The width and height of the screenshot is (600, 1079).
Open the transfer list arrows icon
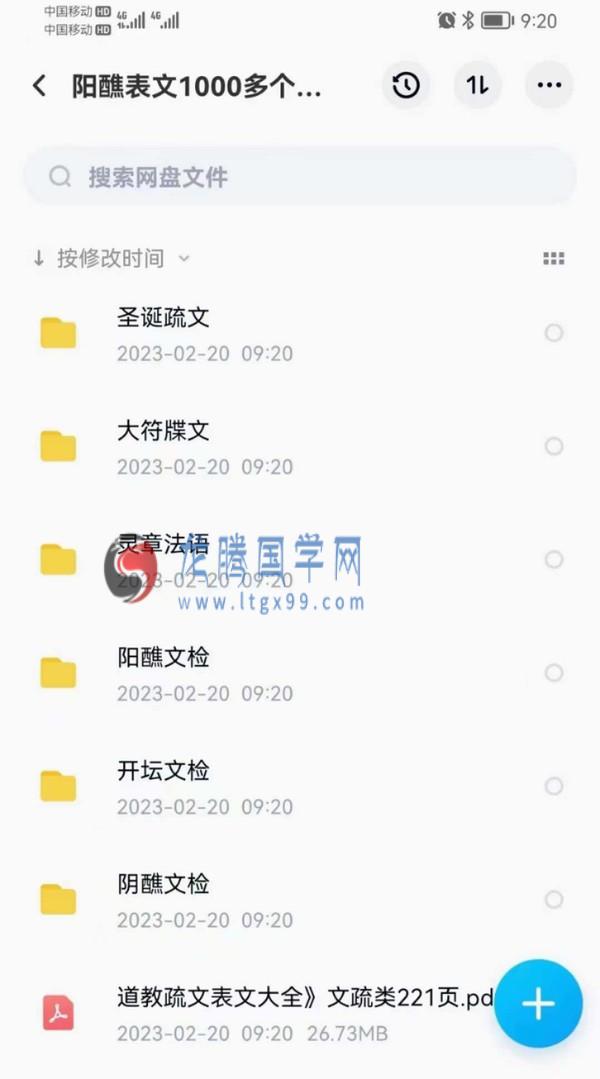478,86
